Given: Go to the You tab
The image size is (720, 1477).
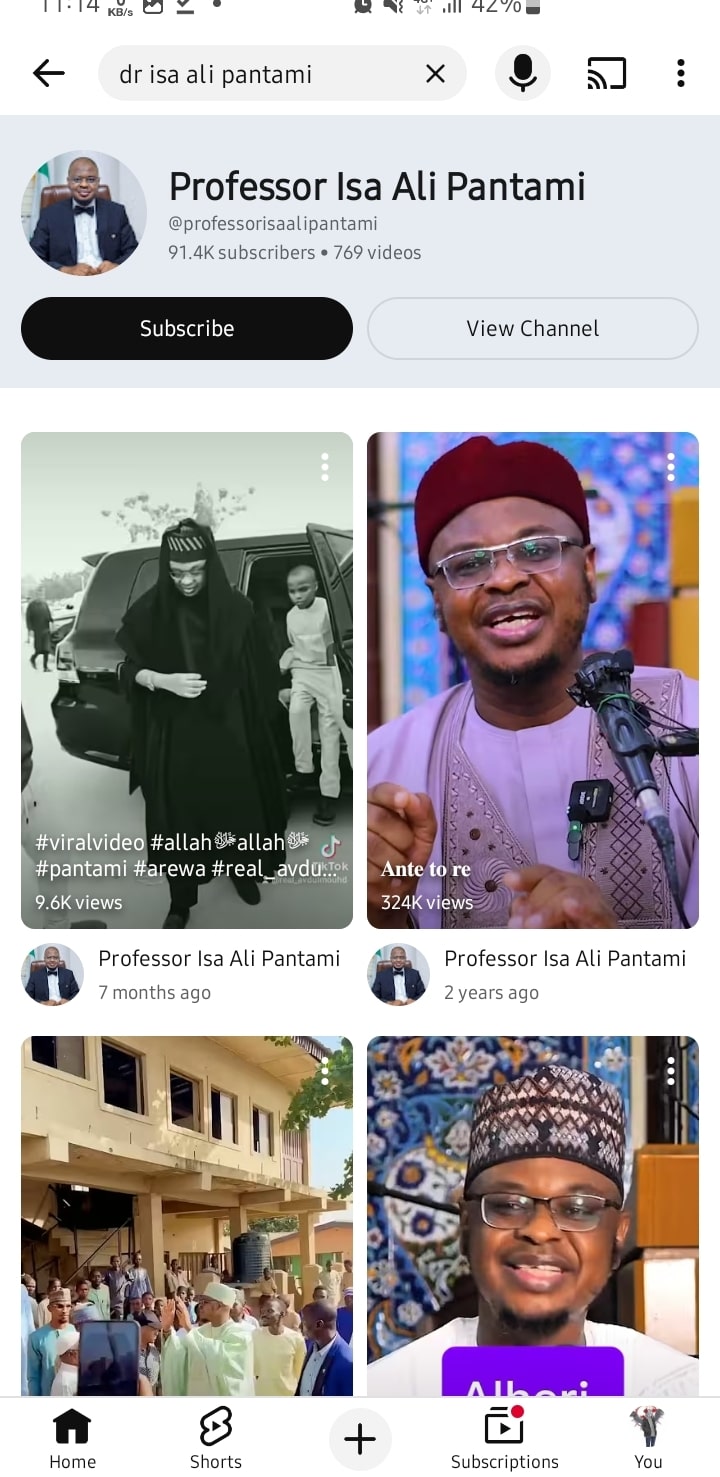Looking at the screenshot, I should (648, 1438).
